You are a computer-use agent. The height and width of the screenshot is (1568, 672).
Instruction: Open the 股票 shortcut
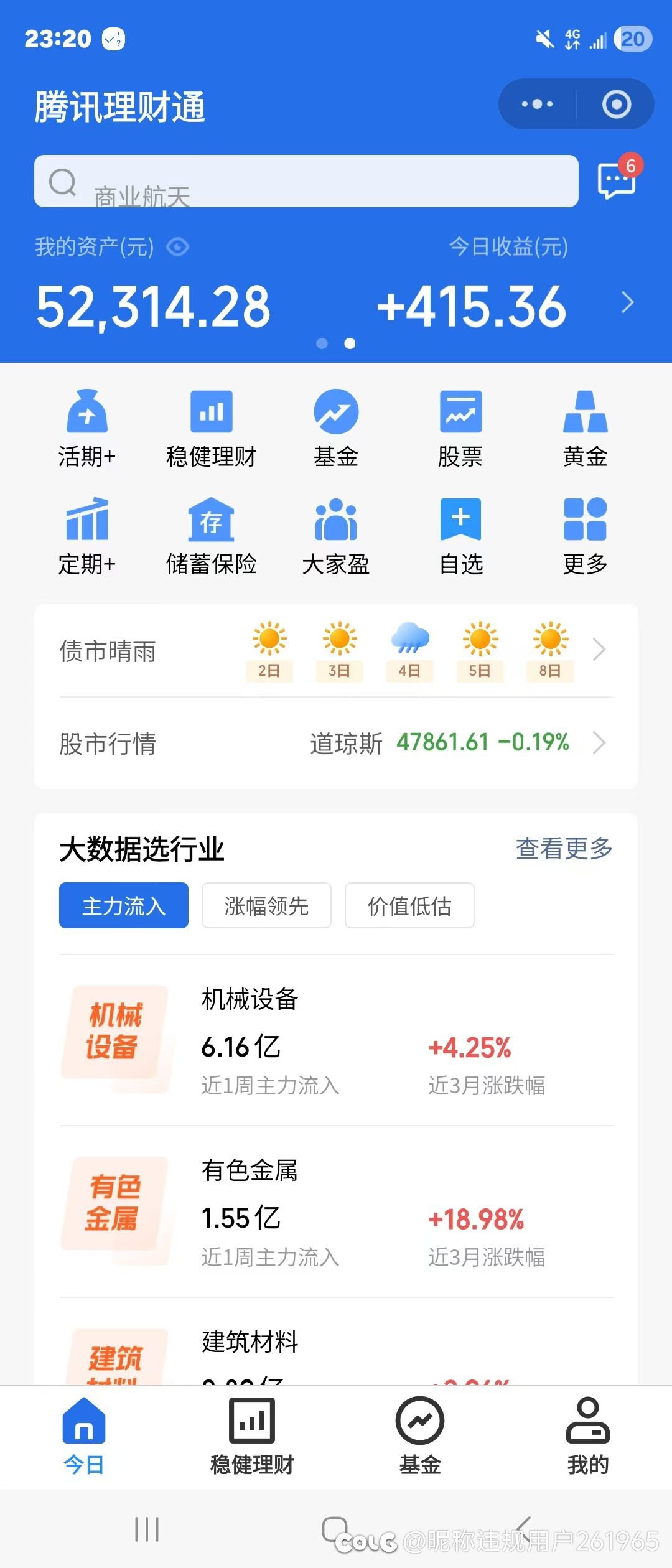(460, 427)
